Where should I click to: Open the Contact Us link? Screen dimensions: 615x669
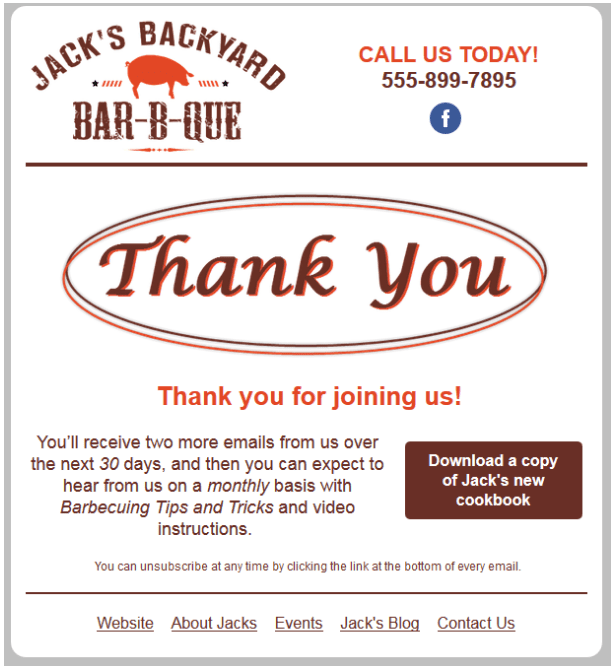click(x=476, y=623)
